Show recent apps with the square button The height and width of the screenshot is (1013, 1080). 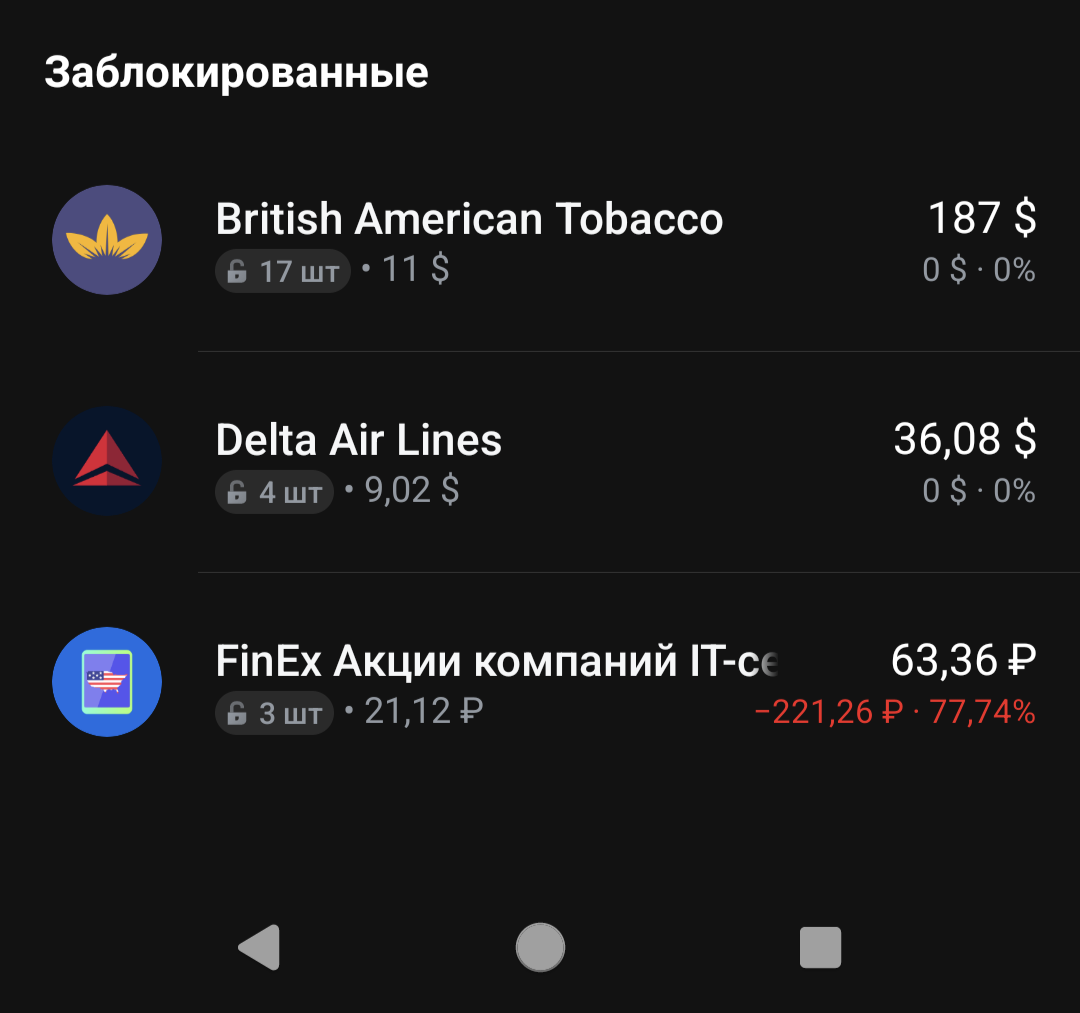tap(820, 947)
